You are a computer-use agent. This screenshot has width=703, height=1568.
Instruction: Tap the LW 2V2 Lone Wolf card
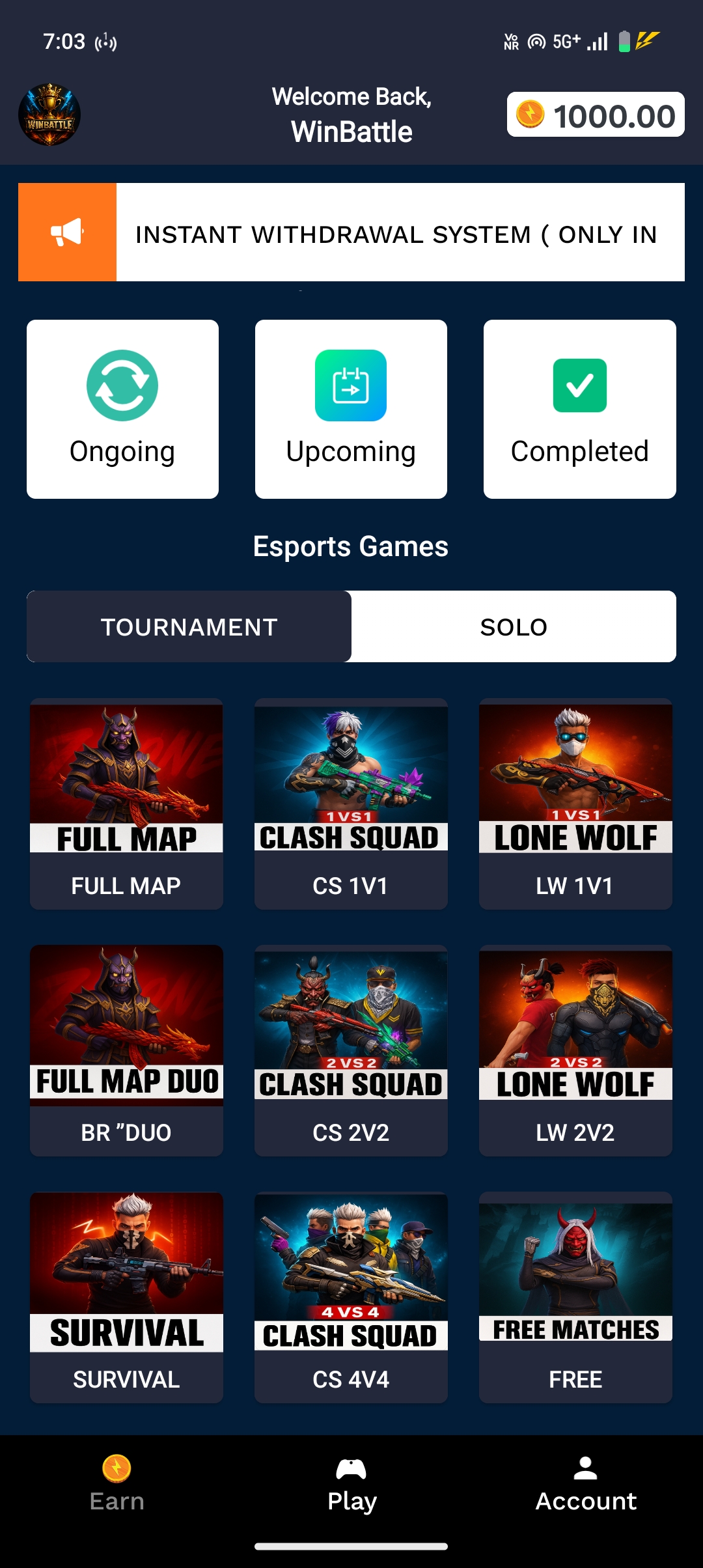575,1050
